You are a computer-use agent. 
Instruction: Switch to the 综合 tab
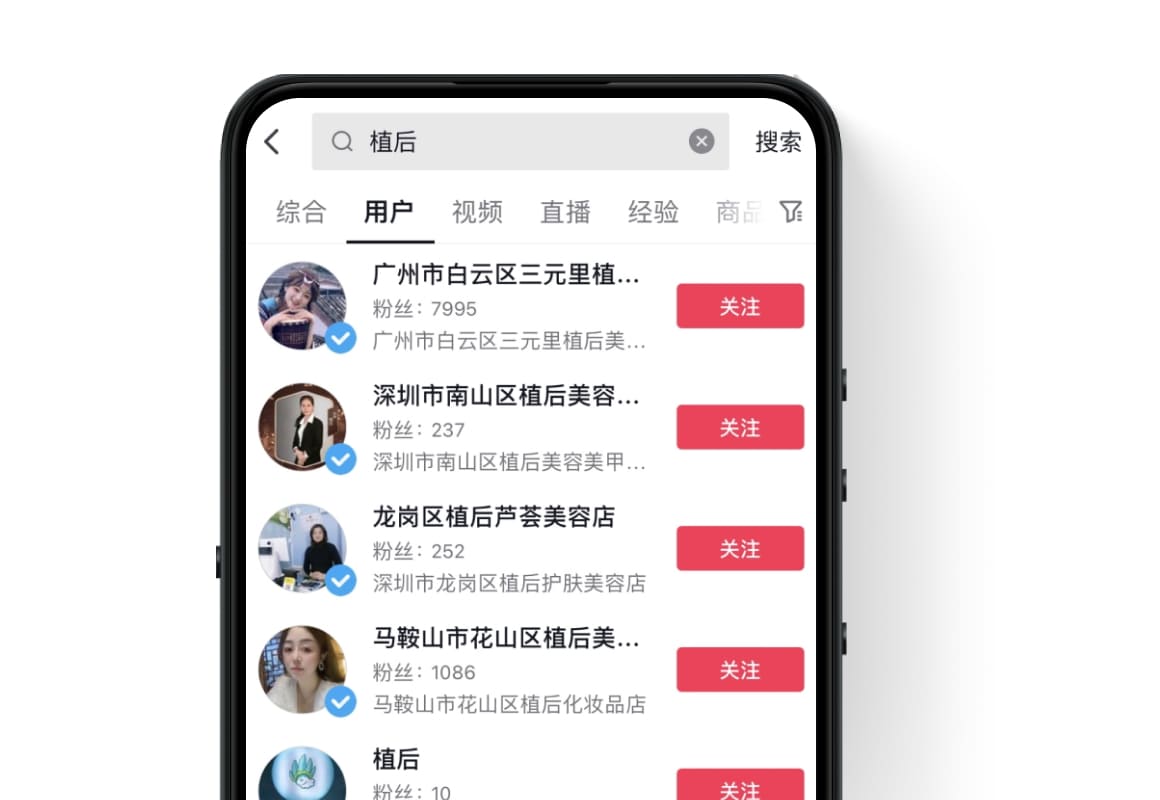(x=301, y=212)
